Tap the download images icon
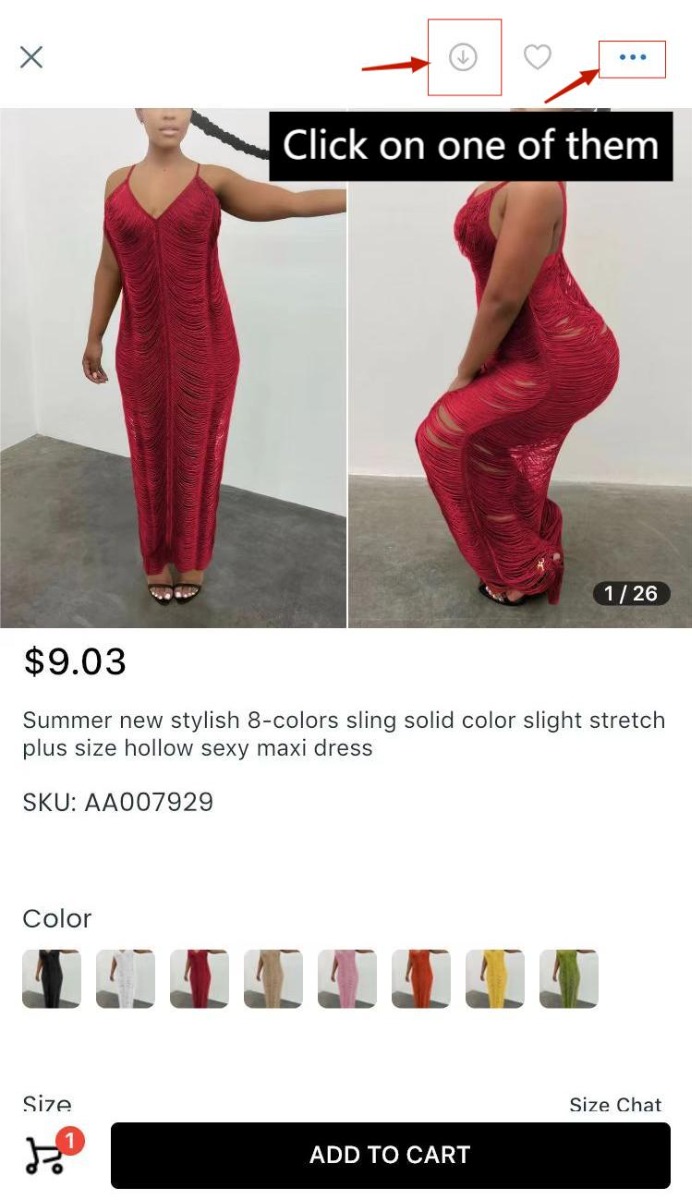The height and width of the screenshot is (1200, 692). pos(463,58)
